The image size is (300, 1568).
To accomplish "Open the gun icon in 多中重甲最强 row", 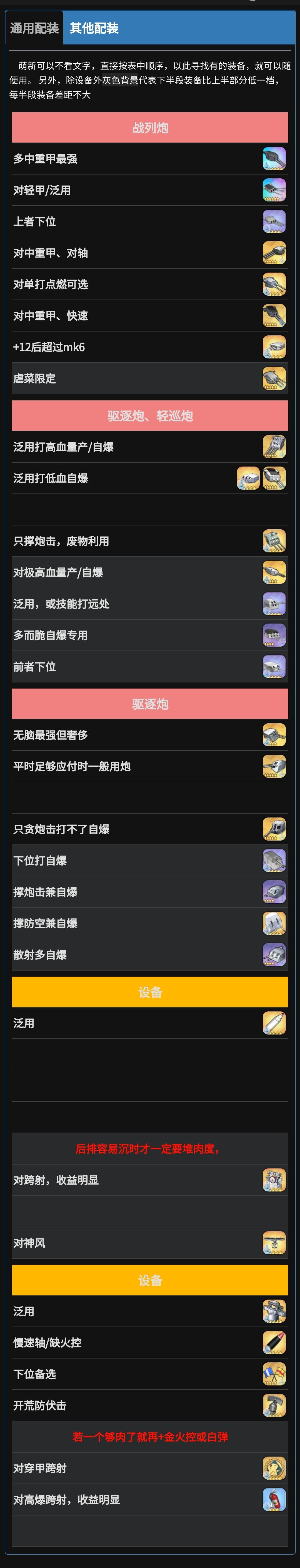I will tap(274, 159).
